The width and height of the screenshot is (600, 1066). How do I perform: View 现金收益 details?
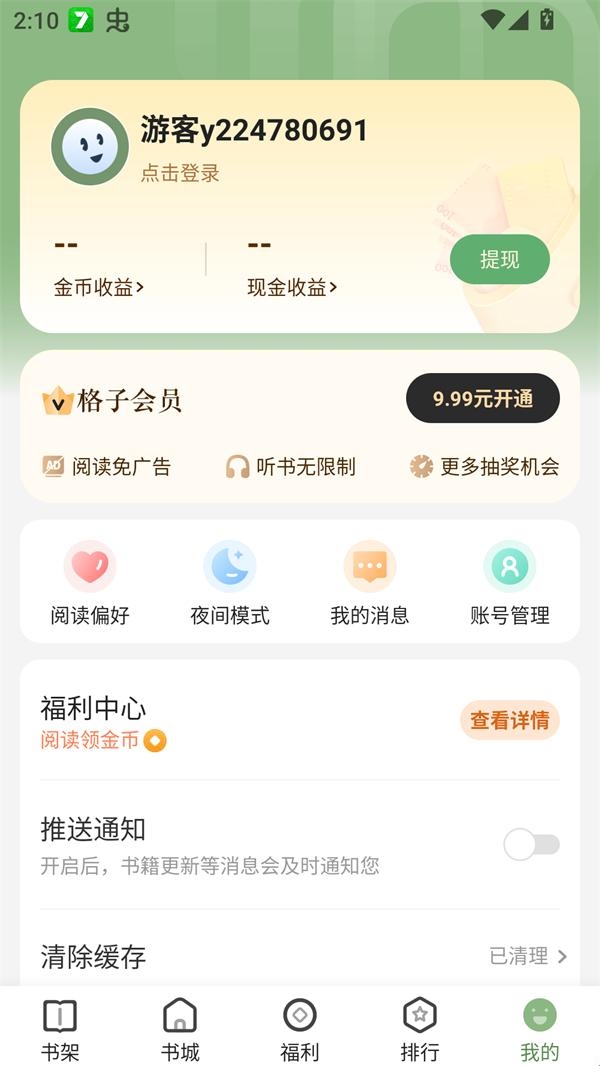292,288
